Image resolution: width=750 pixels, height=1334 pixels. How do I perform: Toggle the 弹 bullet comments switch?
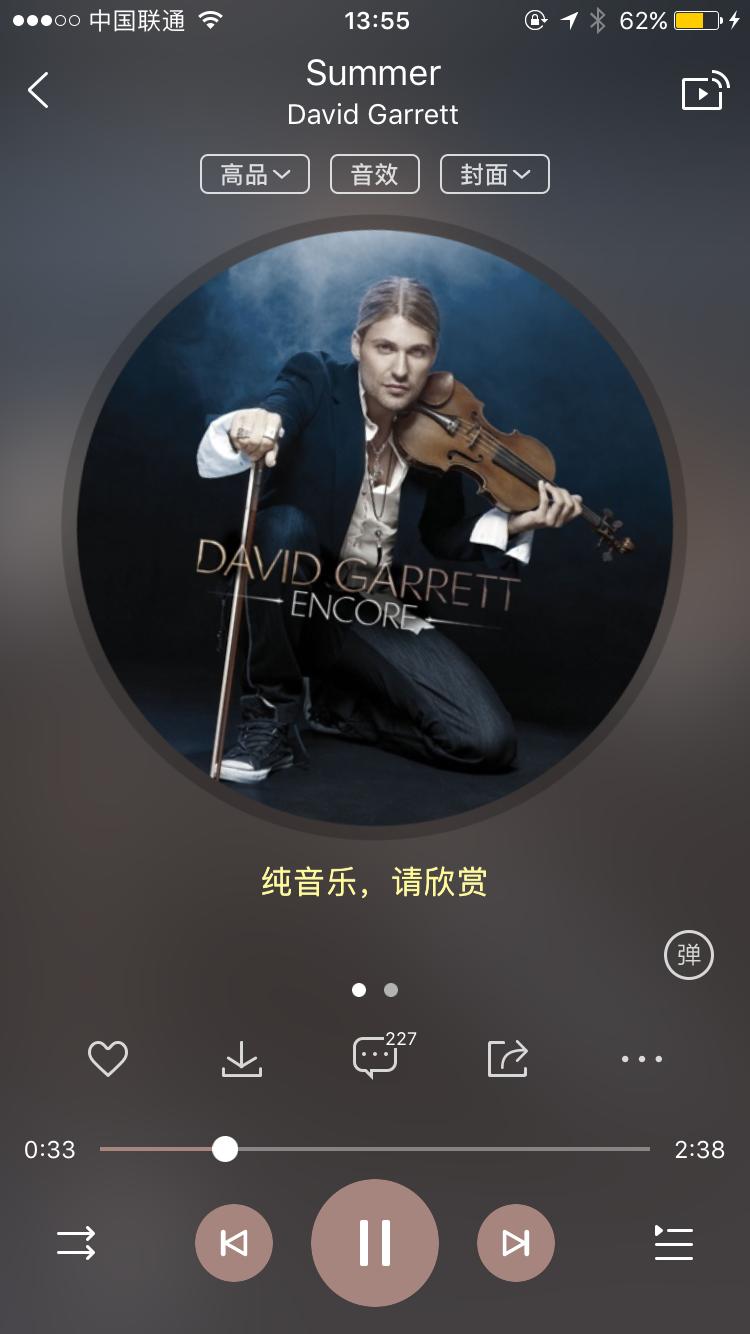tap(689, 955)
